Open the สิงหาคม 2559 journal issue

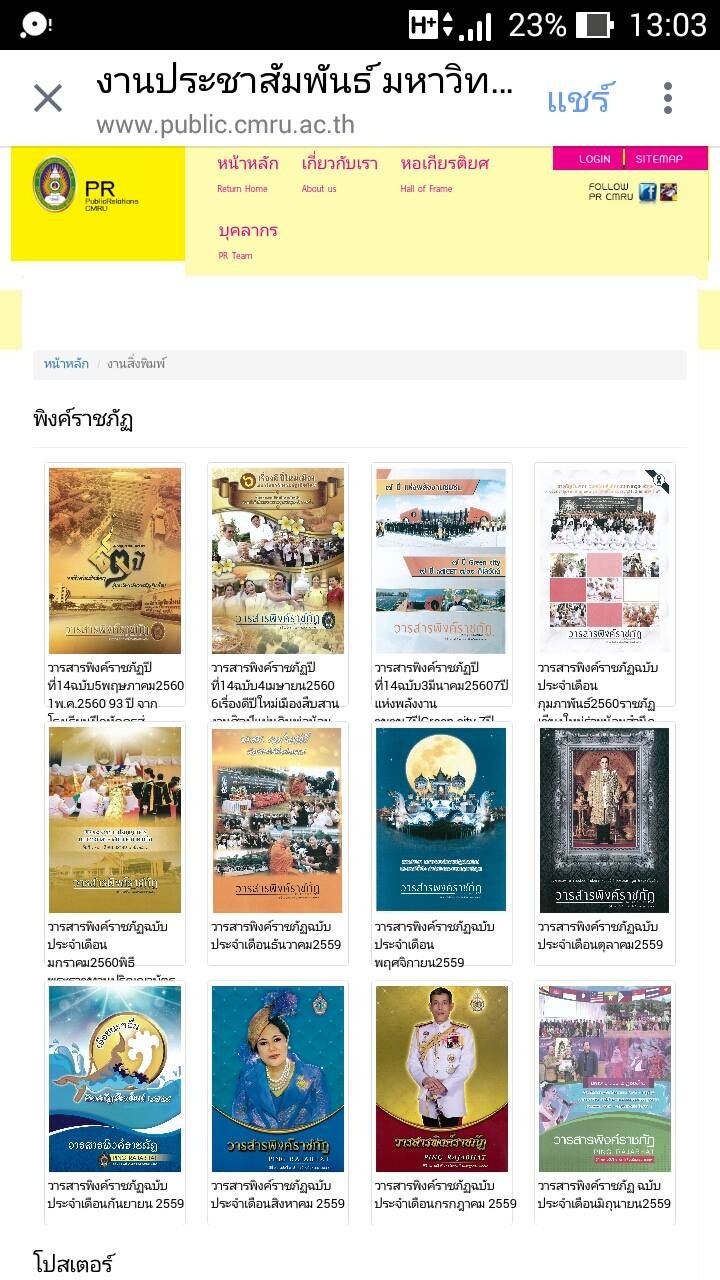point(278,1078)
